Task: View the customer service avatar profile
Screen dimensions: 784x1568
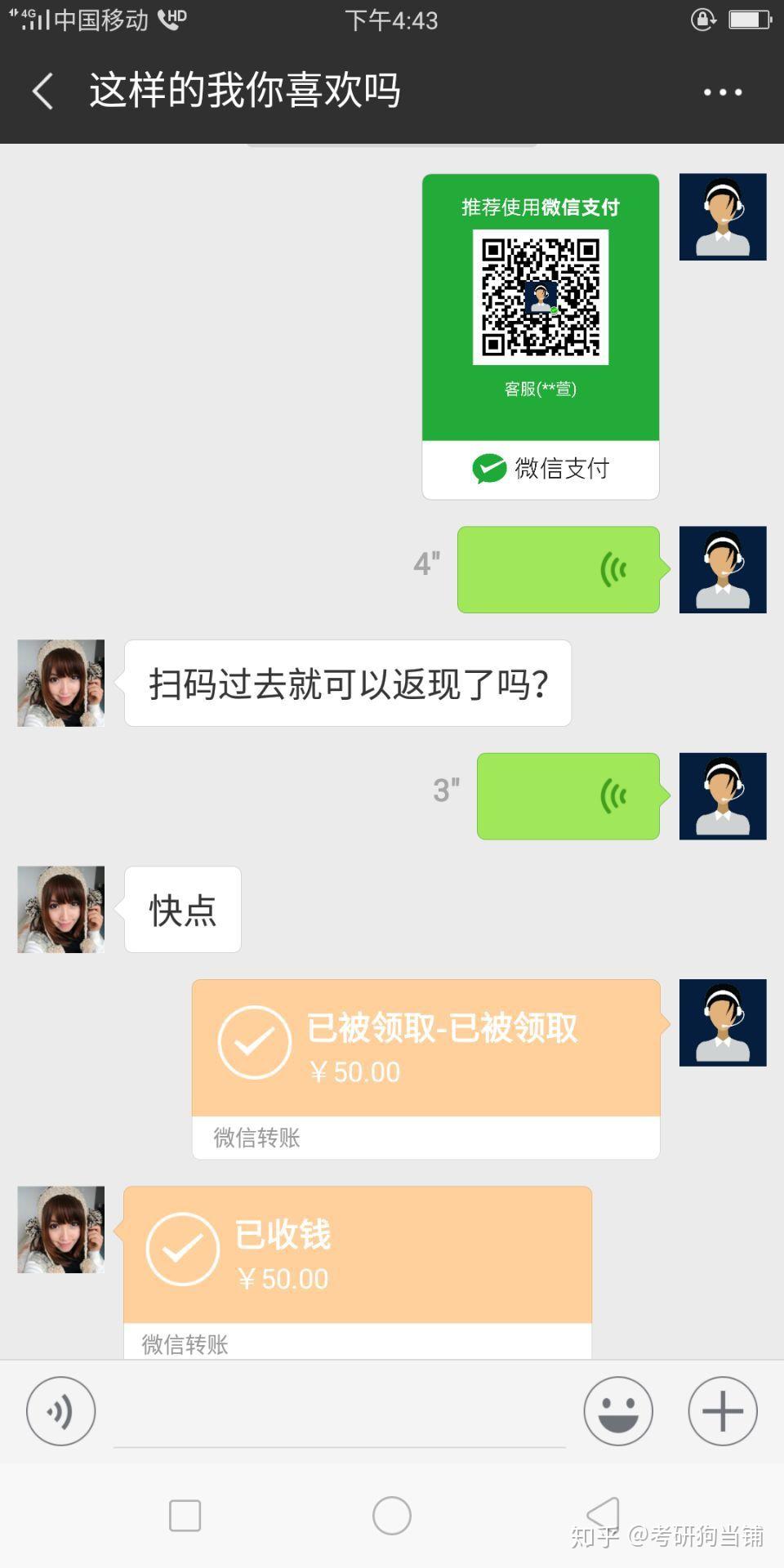Action: pos(723,217)
